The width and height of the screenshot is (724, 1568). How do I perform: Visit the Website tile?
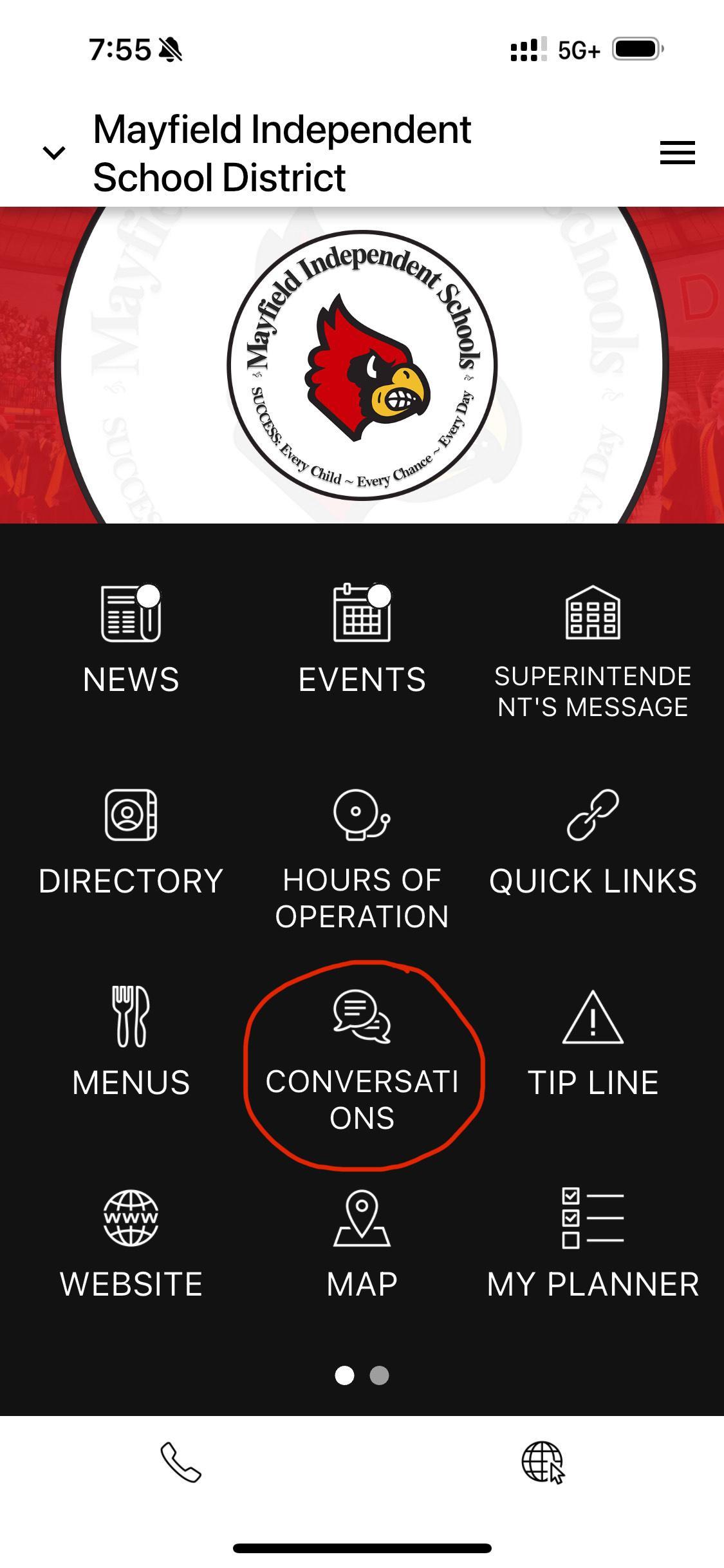(131, 1244)
